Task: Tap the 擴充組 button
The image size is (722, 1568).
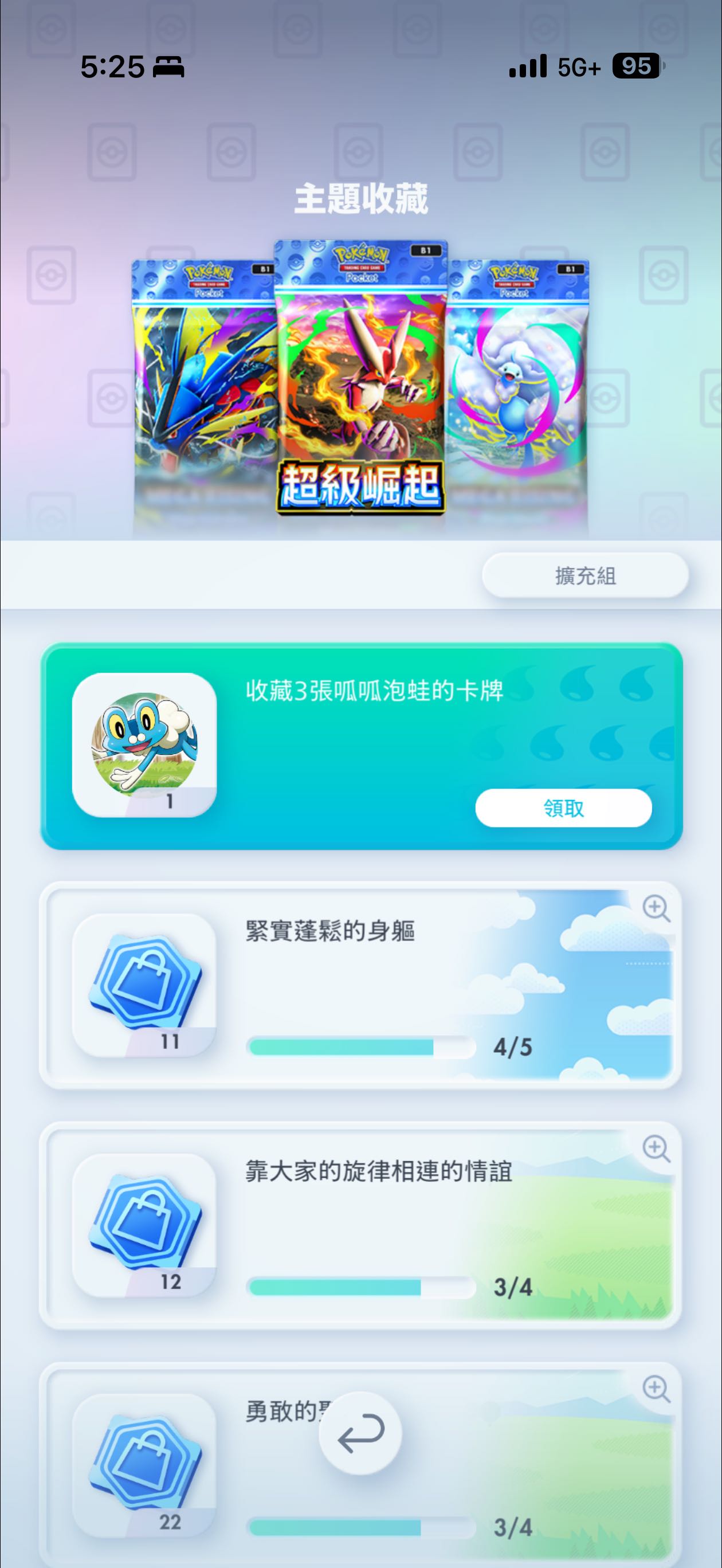Action: 585,575
